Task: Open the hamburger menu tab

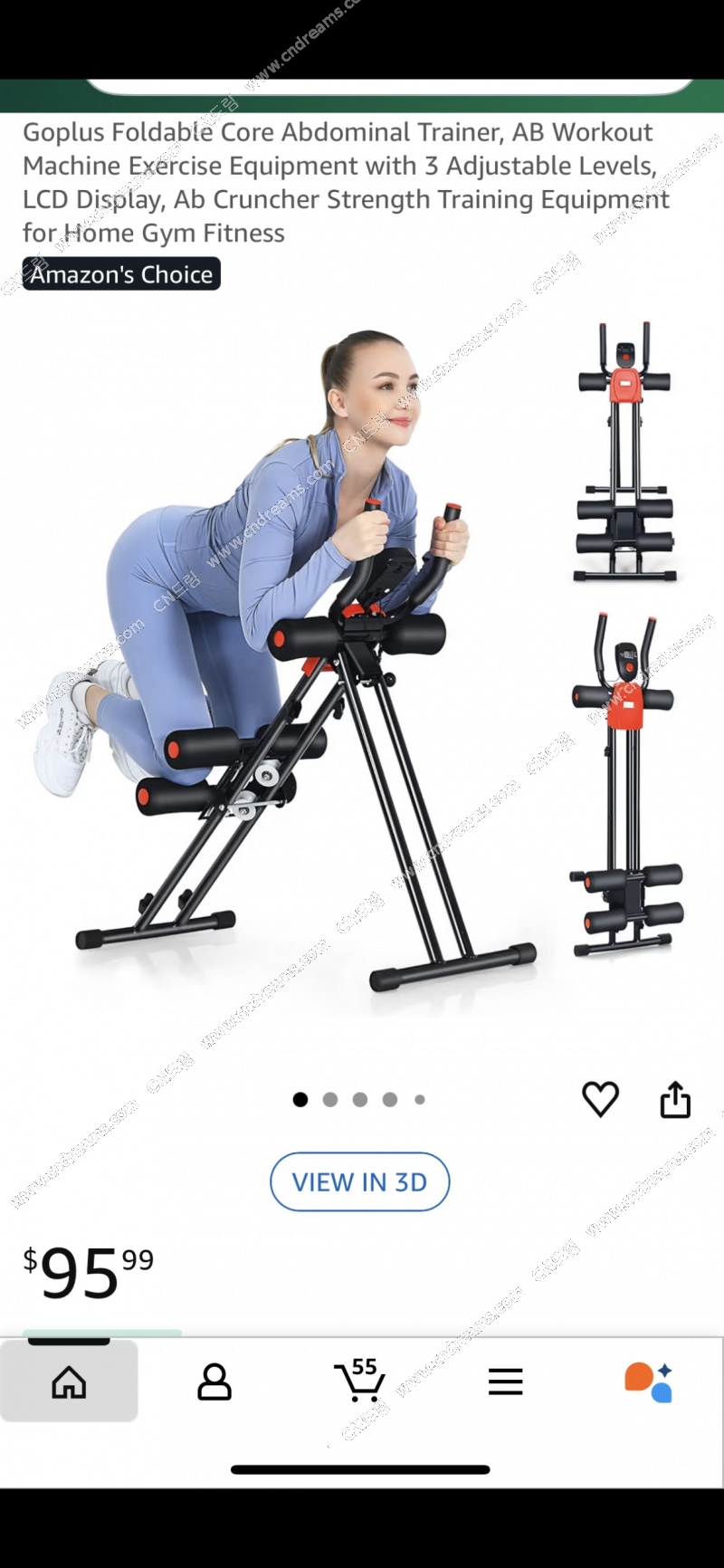Action: click(505, 1382)
